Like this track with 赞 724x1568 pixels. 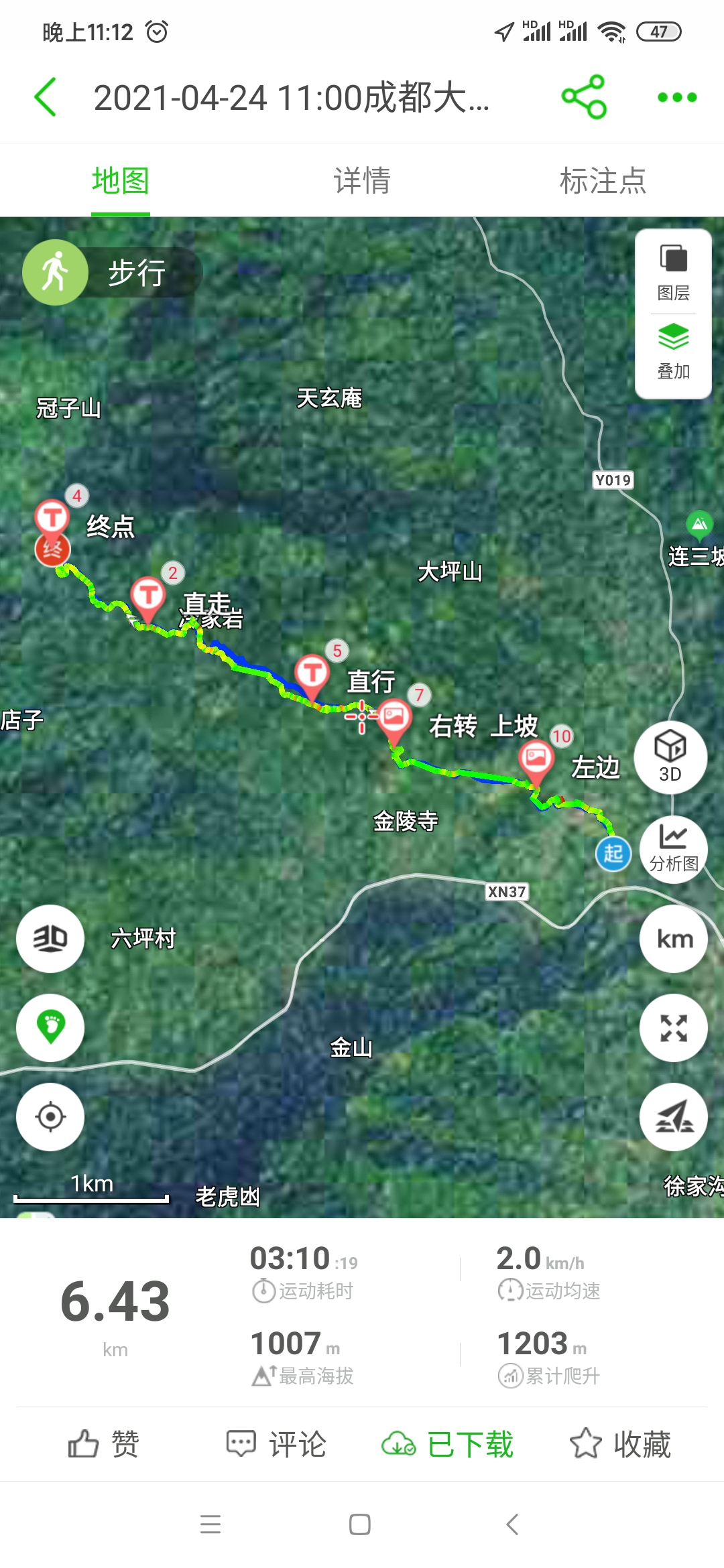pos(103,1443)
